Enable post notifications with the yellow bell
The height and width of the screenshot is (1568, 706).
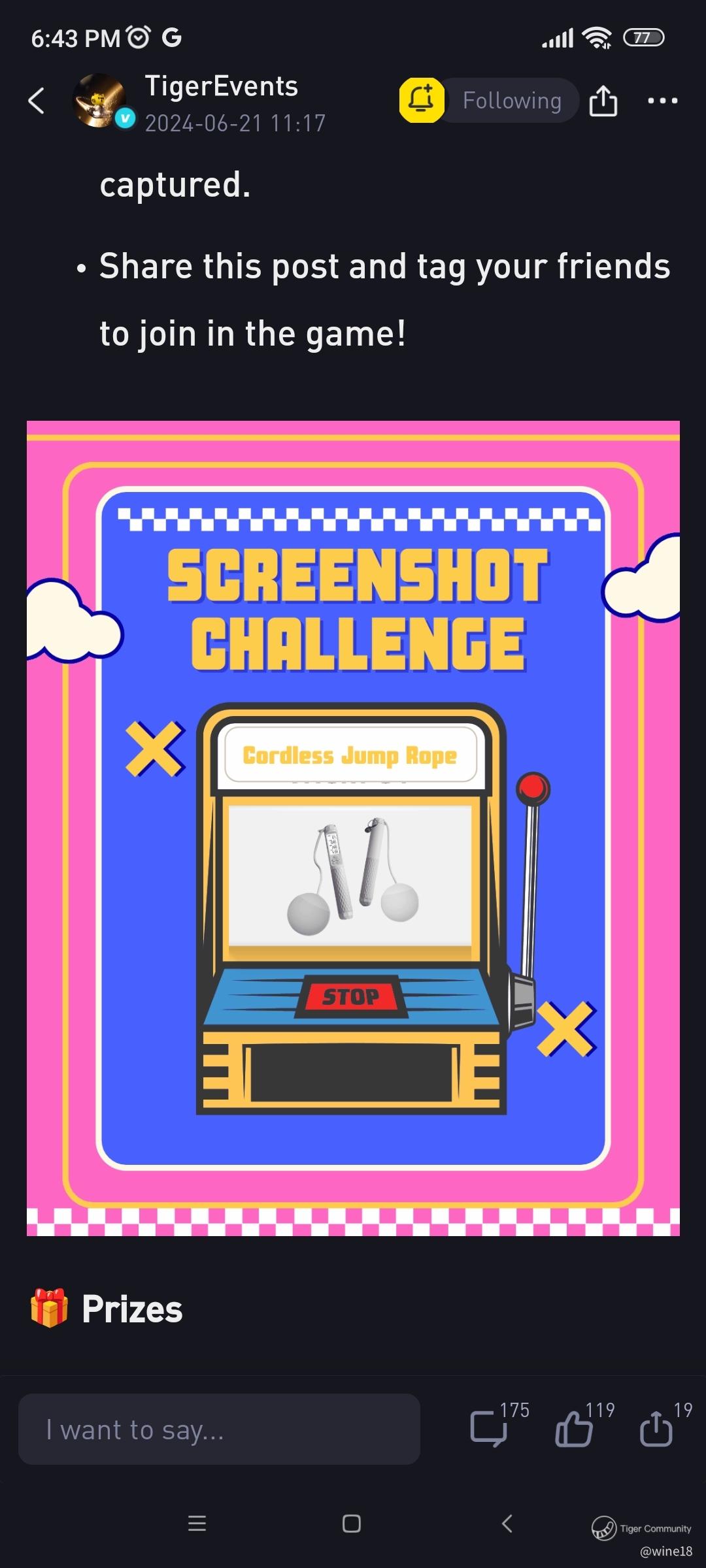click(422, 100)
